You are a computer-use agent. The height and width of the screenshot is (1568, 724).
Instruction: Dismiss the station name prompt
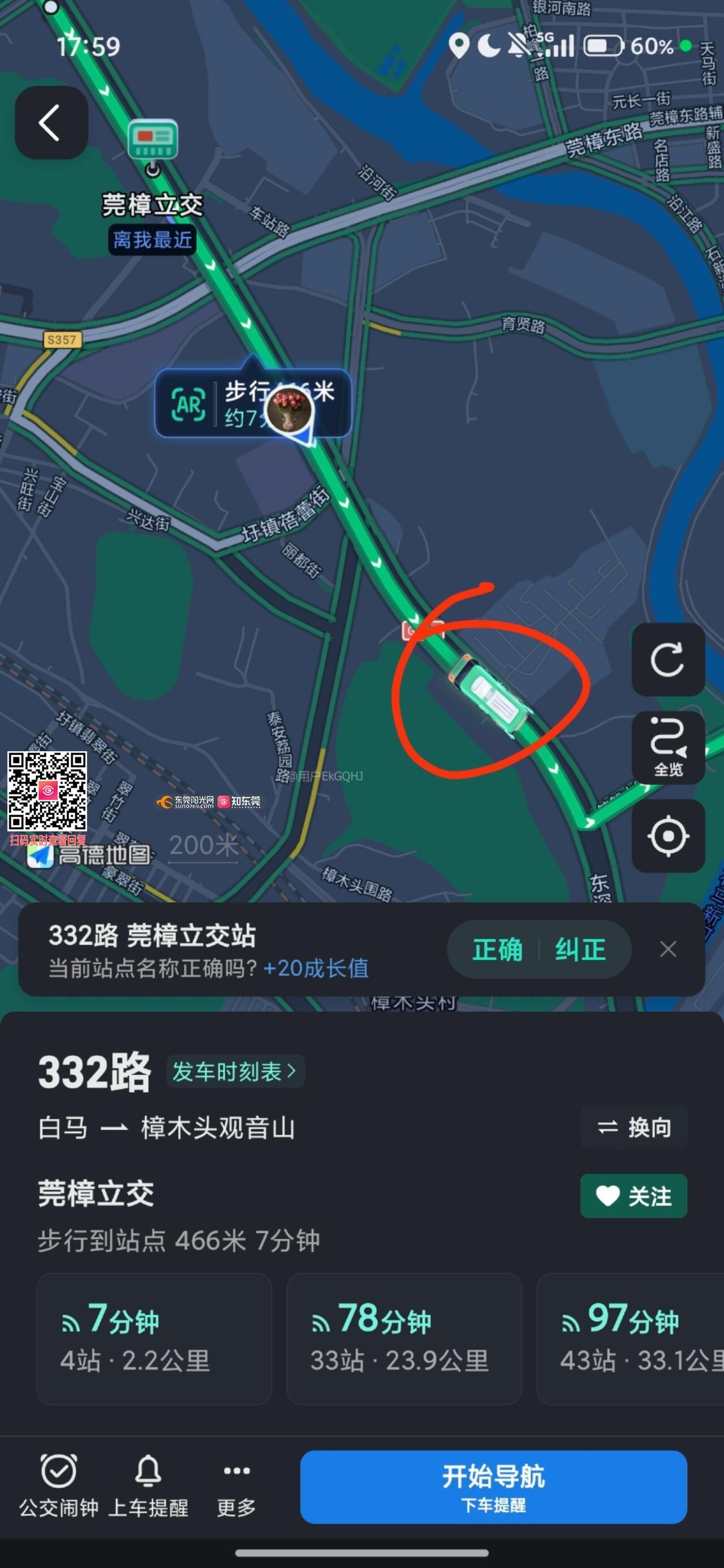(668, 949)
